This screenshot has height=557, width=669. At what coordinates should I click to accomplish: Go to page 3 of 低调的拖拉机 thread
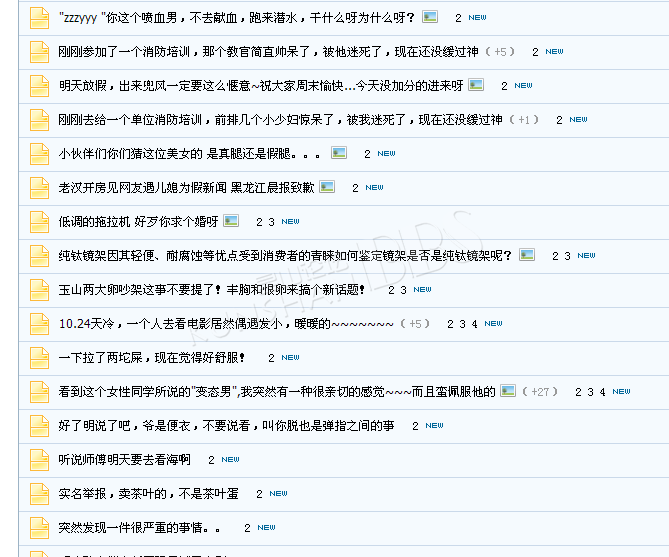tap(271, 222)
